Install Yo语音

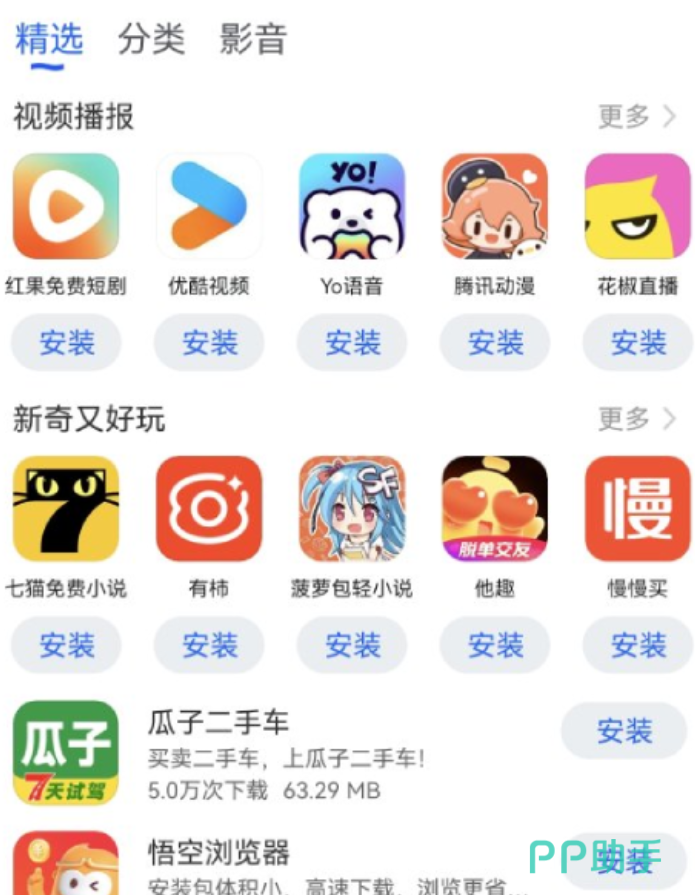click(x=352, y=343)
